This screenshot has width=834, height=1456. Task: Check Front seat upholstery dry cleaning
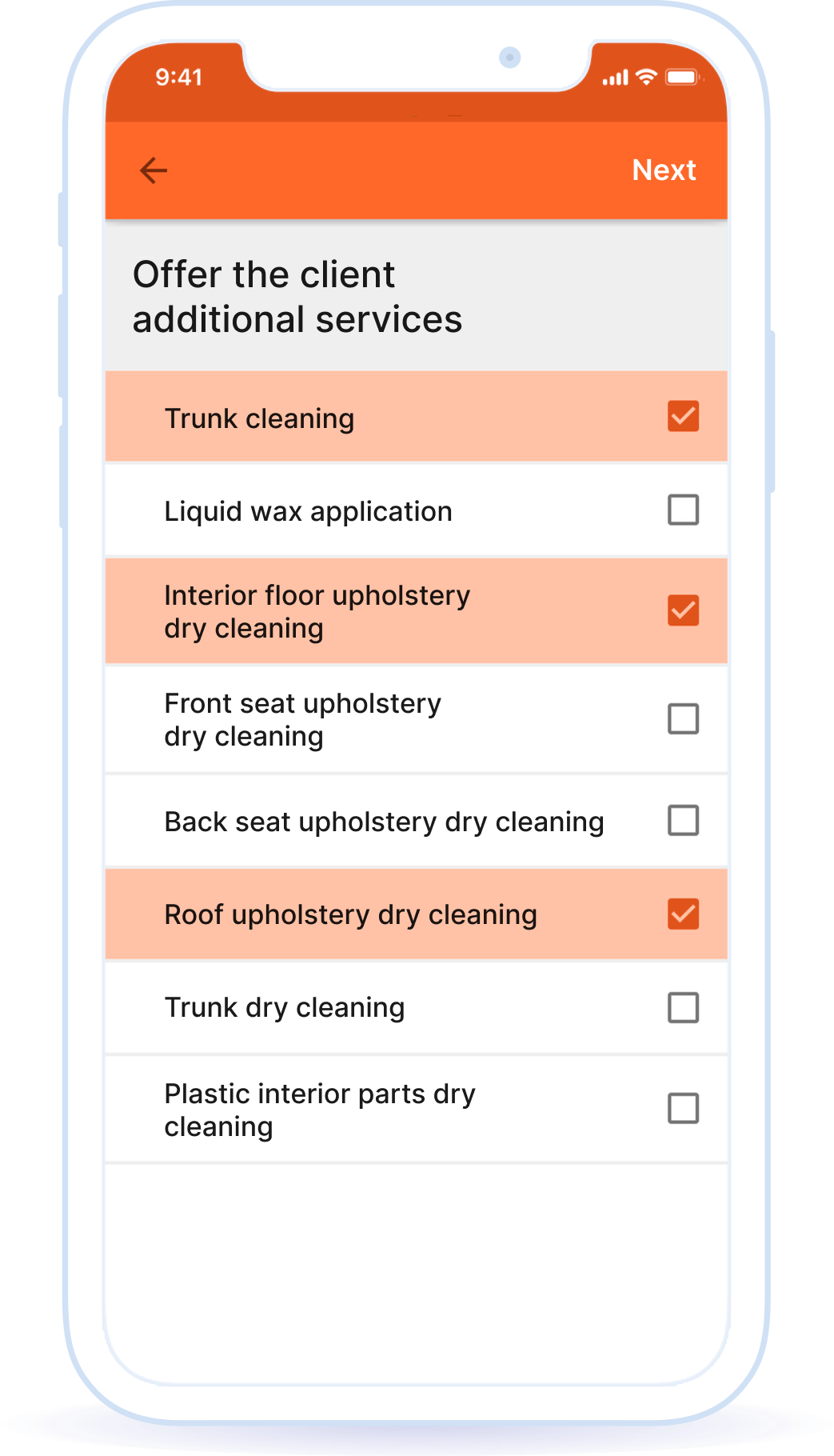click(x=684, y=719)
